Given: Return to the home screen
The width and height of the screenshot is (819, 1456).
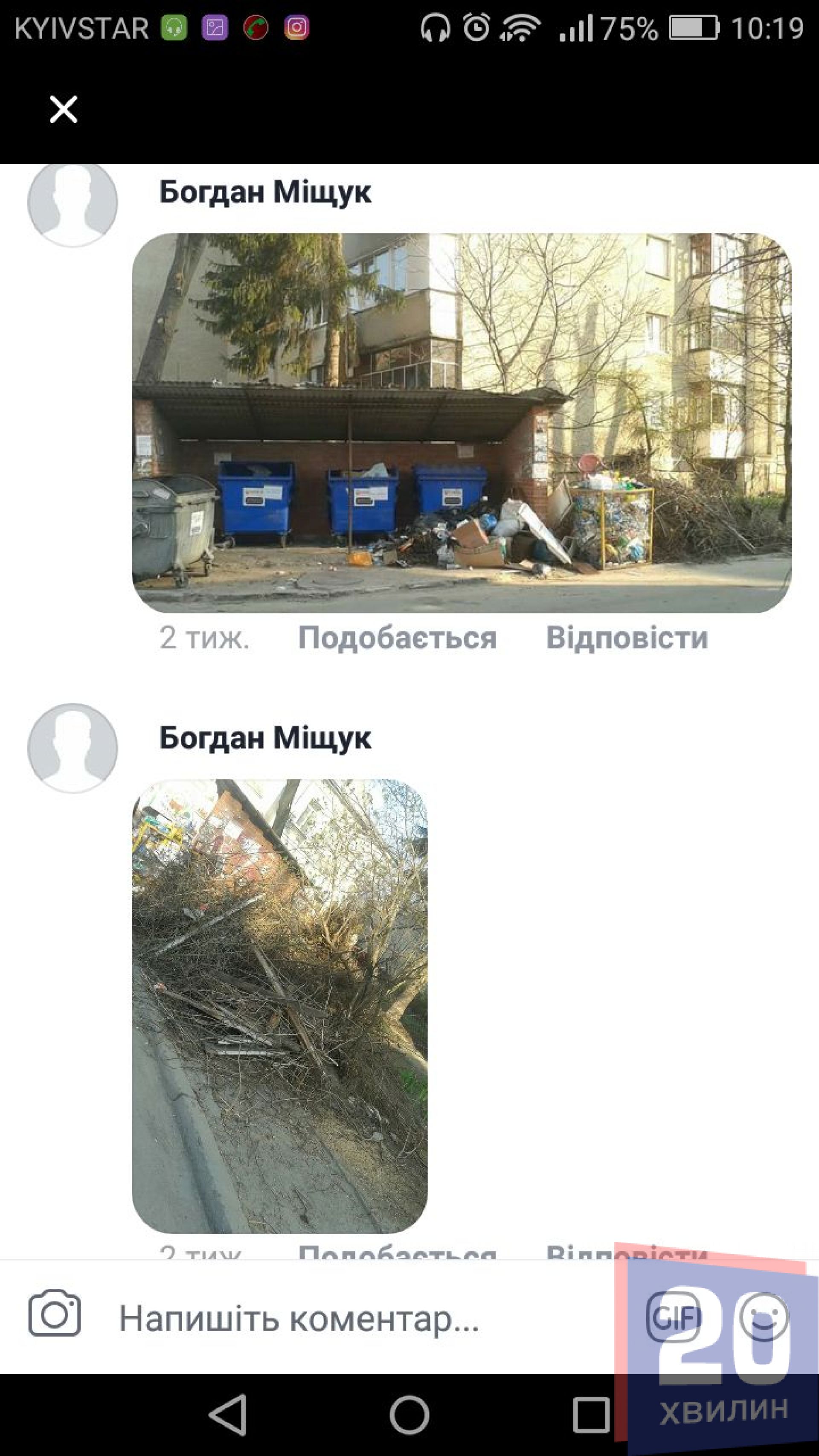Looking at the screenshot, I should tap(409, 1415).
